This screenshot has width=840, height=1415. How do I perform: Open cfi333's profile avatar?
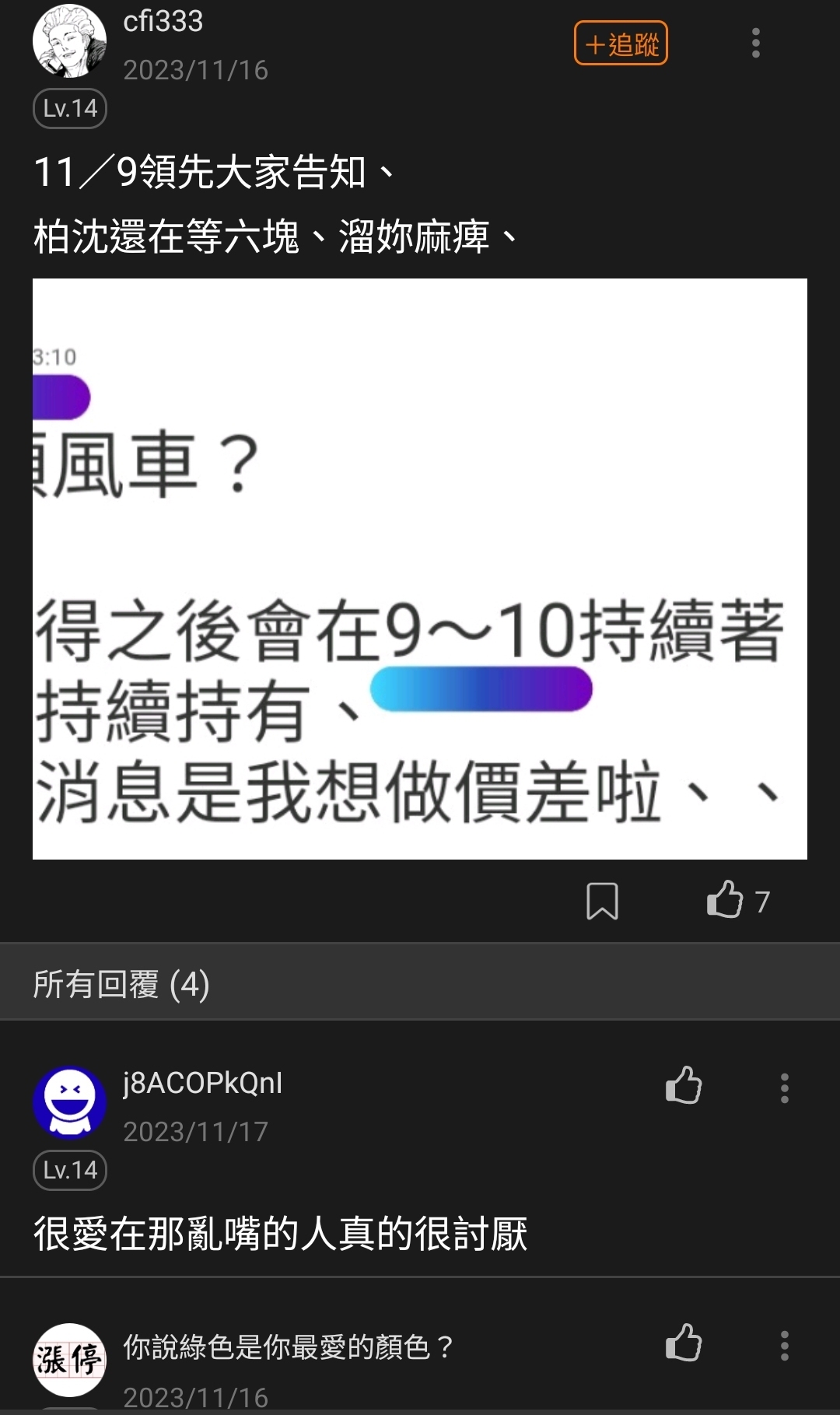70,41
